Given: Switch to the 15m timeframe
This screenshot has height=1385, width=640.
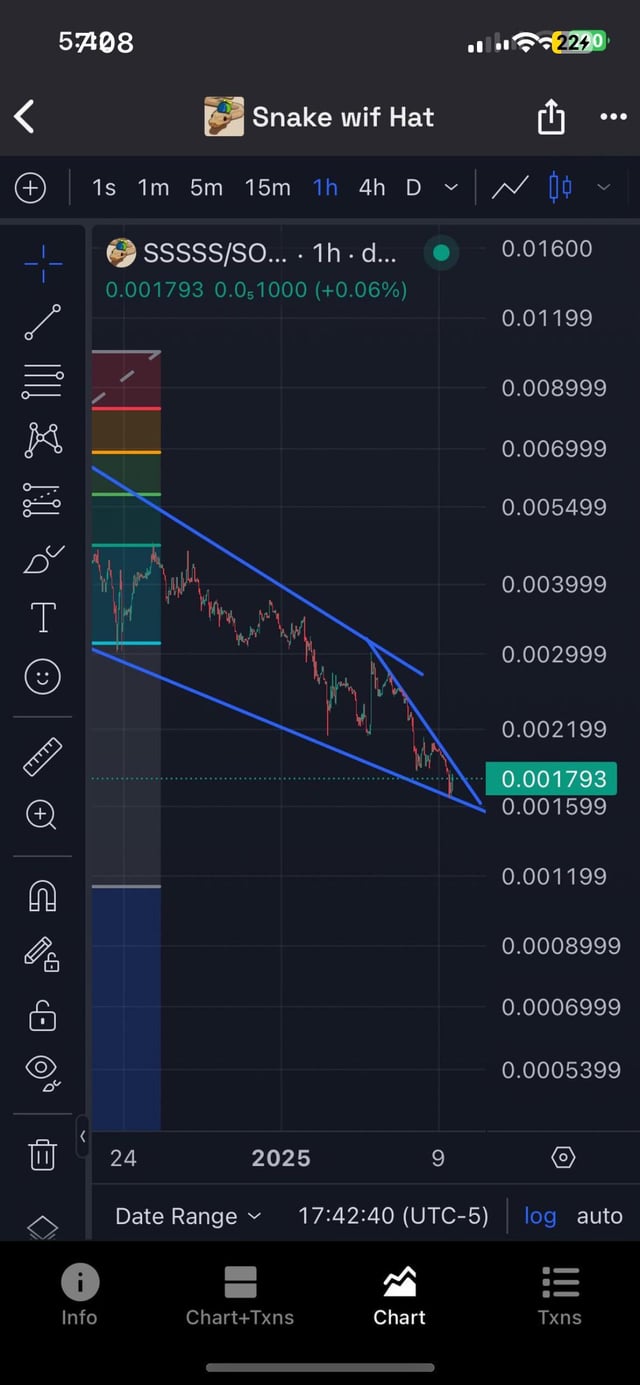Looking at the screenshot, I should (x=267, y=187).
